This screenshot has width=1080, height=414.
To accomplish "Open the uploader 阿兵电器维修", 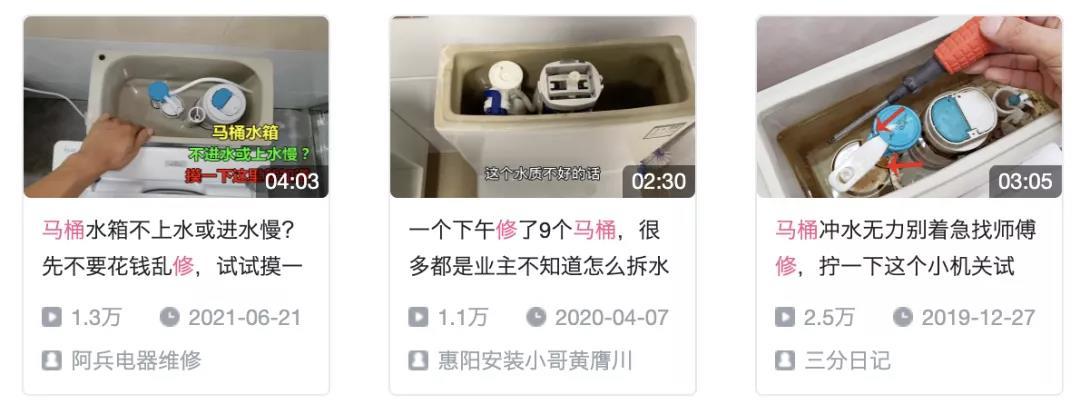I will [135, 360].
